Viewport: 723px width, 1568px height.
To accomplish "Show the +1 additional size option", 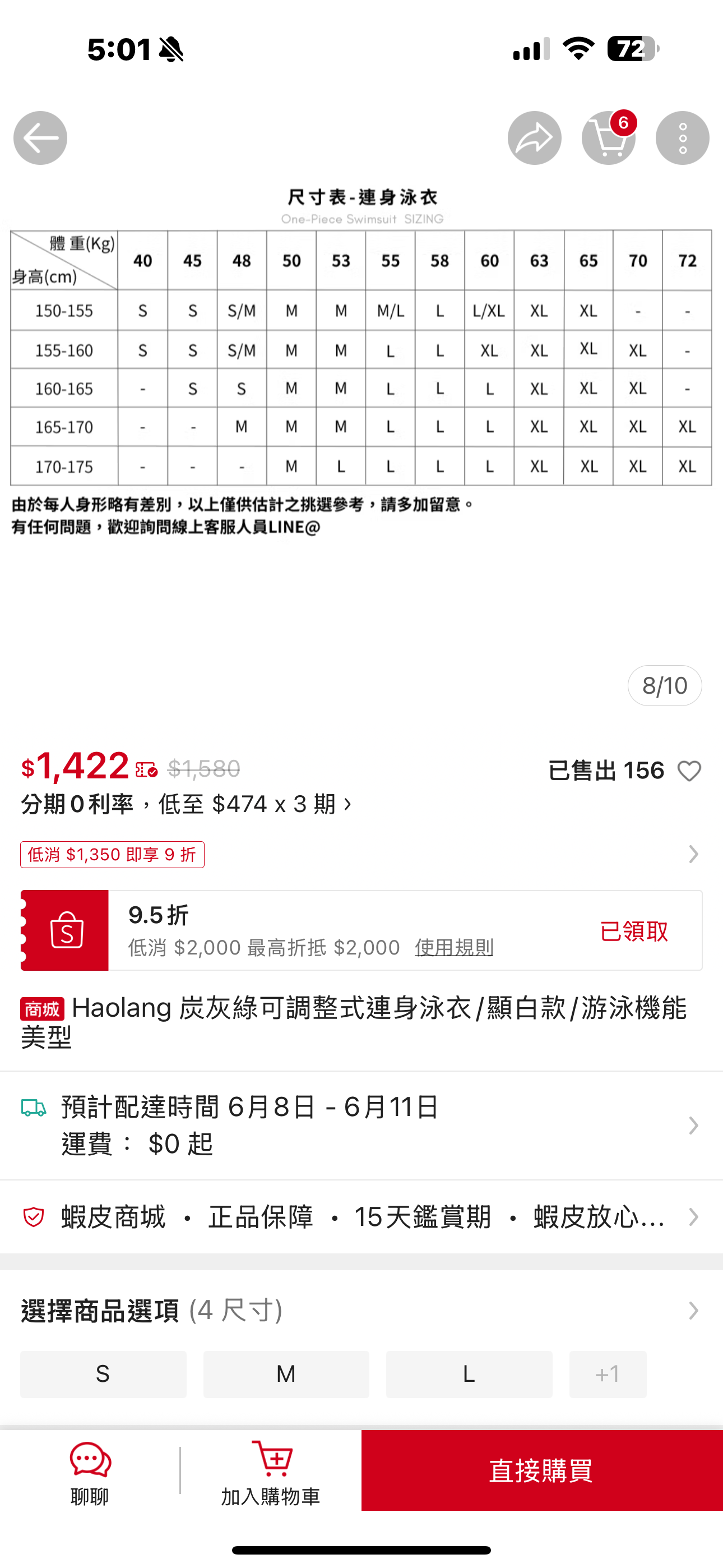I will click(608, 1375).
